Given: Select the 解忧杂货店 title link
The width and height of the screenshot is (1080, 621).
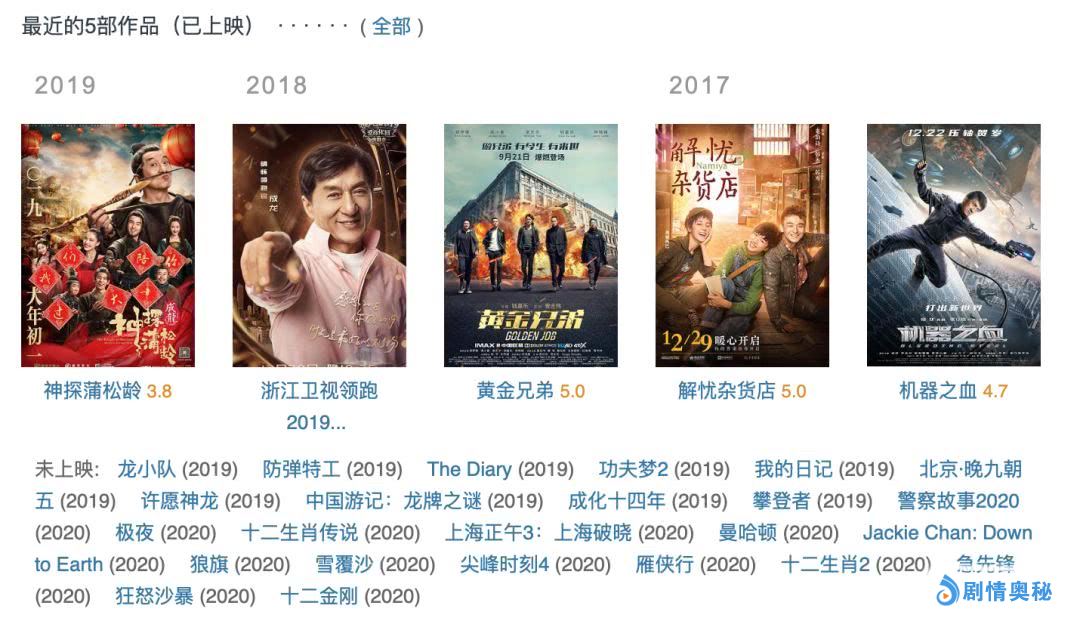Looking at the screenshot, I should pyautogui.click(x=726, y=391).
